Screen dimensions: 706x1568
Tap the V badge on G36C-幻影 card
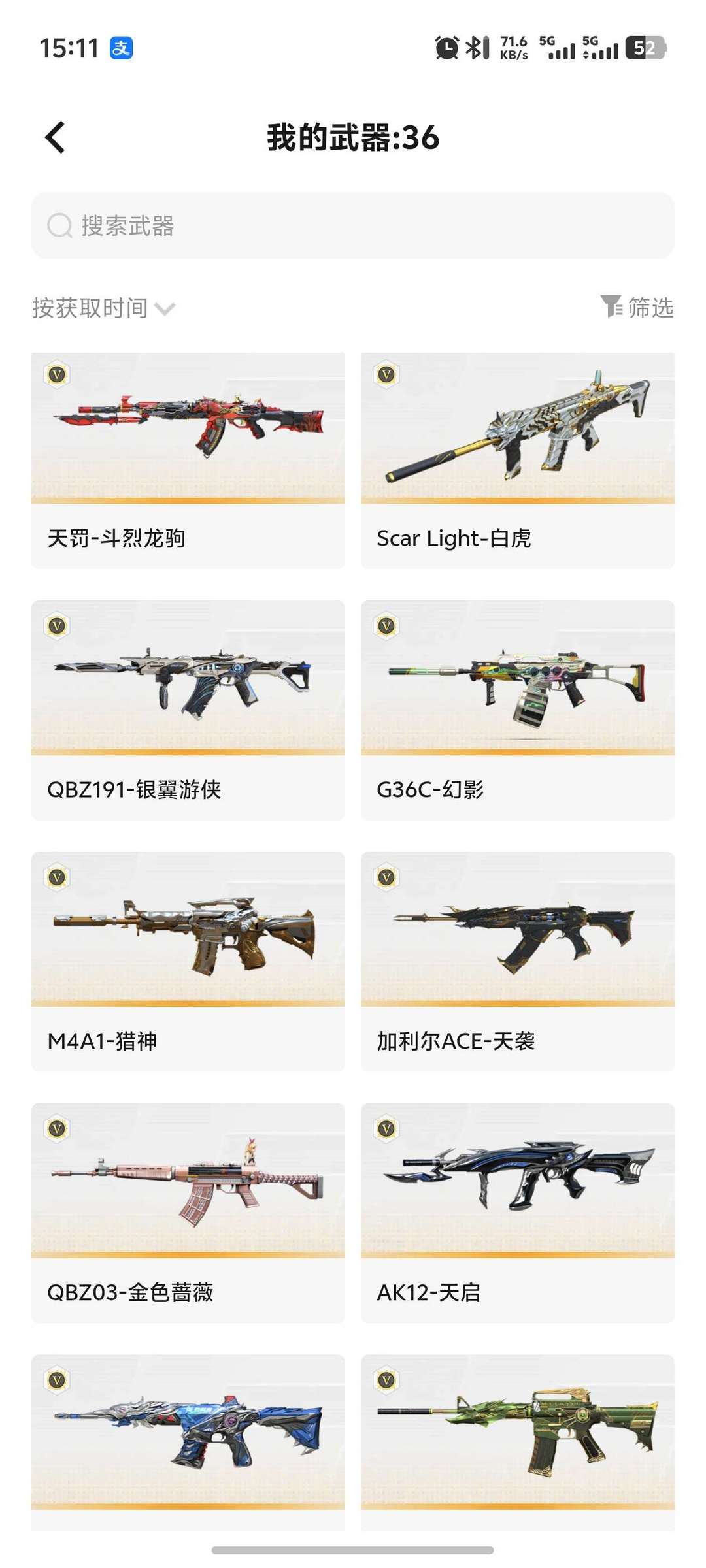(x=386, y=627)
